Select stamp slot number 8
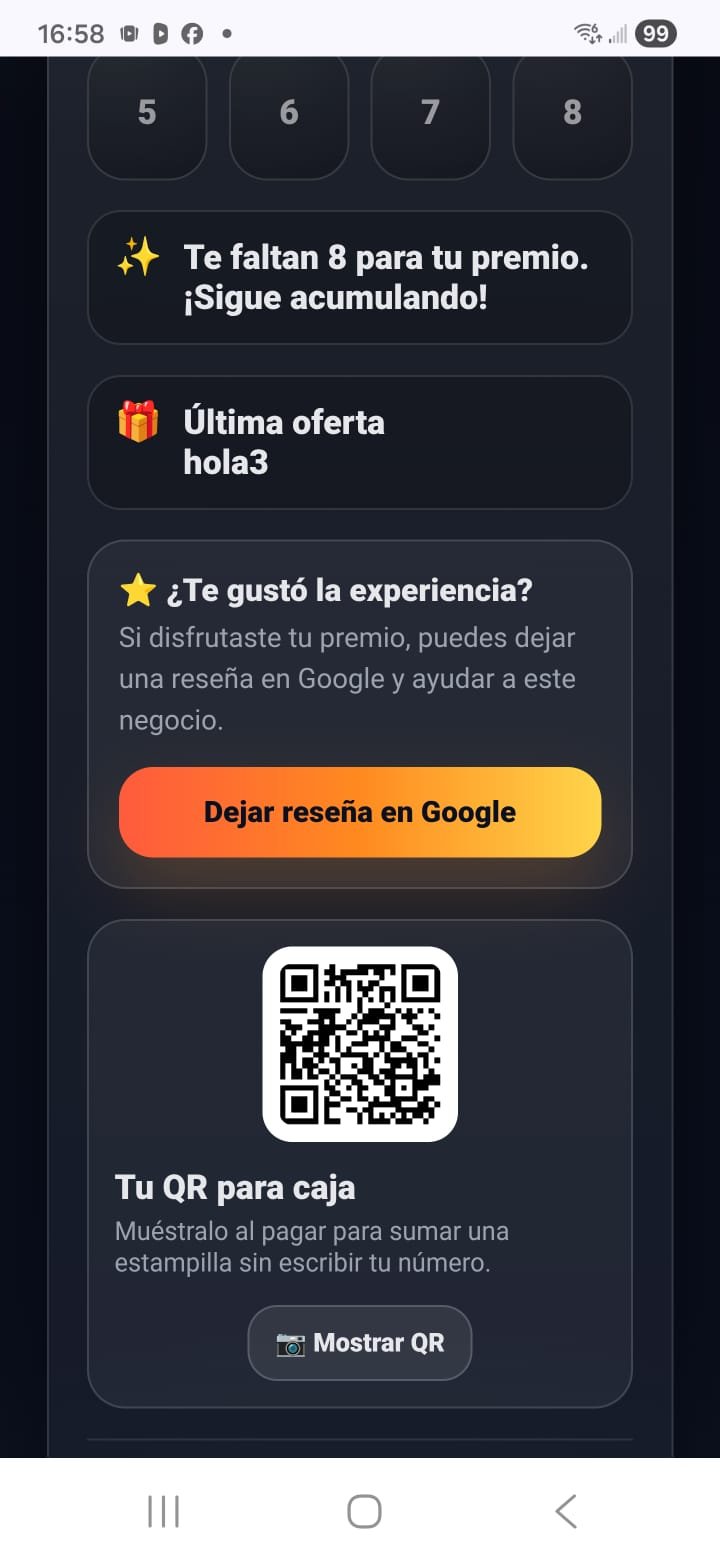This screenshot has width=720, height=1560. tap(572, 113)
